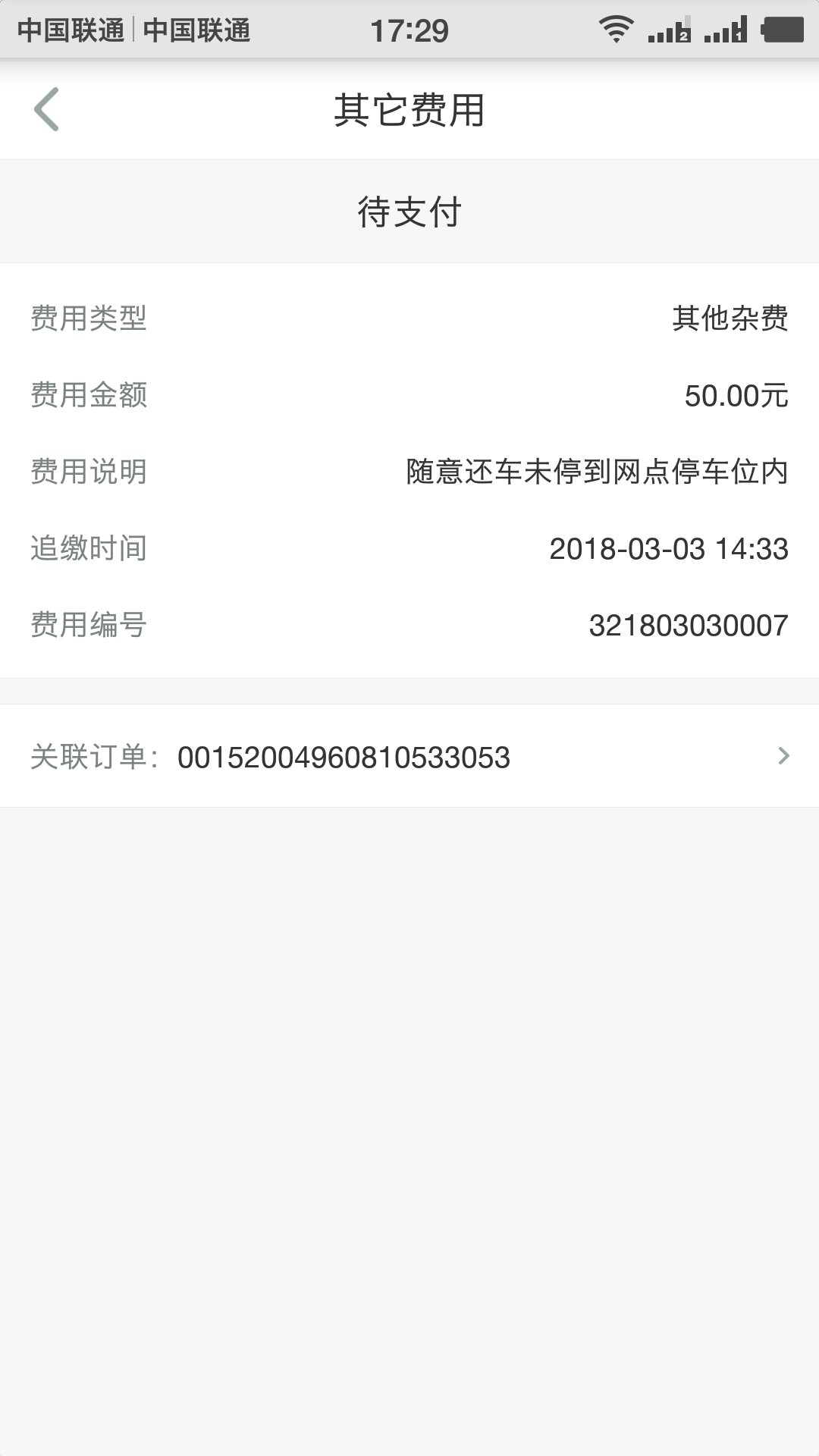Tap the 费用说明 description text
Viewport: 819px width, 1456px height.
[595, 472]
